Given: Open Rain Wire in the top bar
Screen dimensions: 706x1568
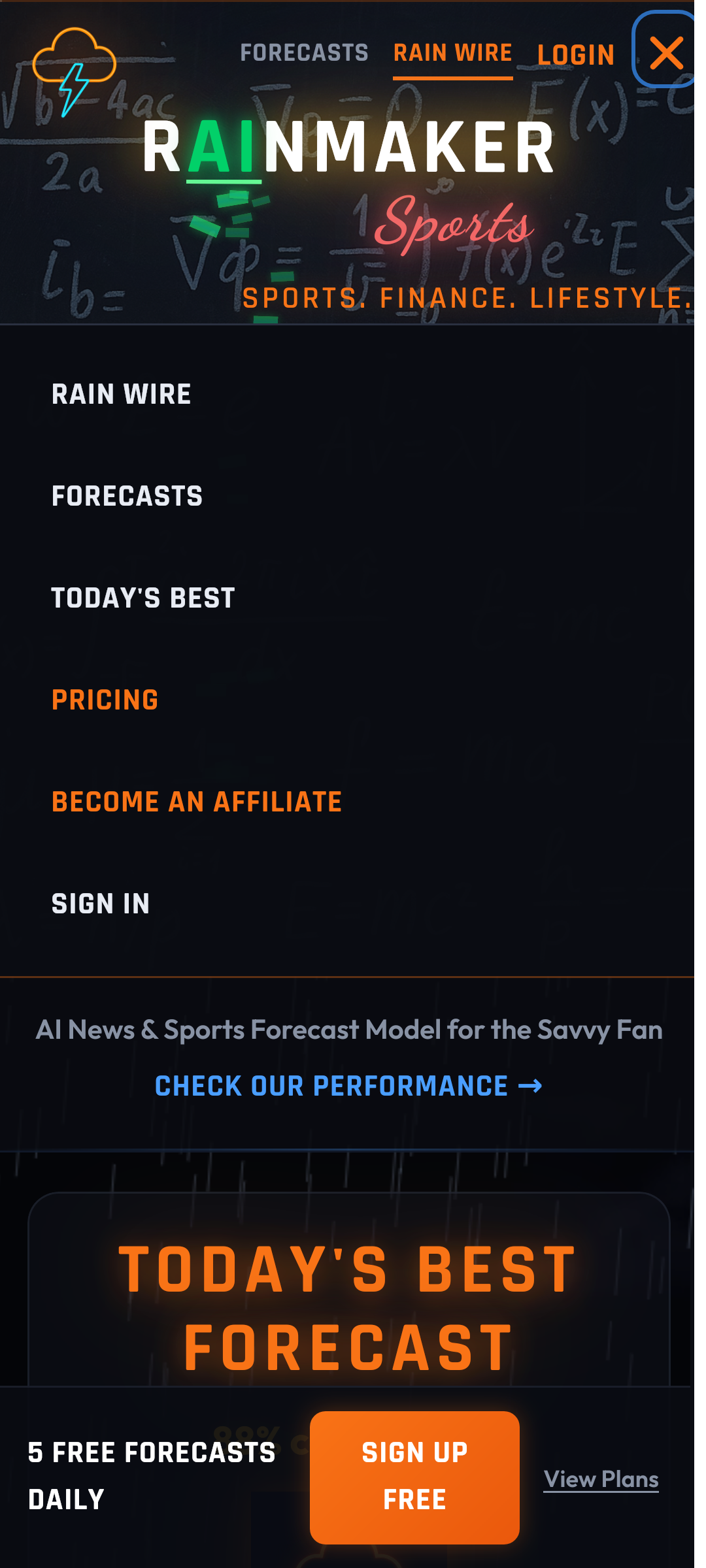Looking at the screenshot, I should pos(452,53).
